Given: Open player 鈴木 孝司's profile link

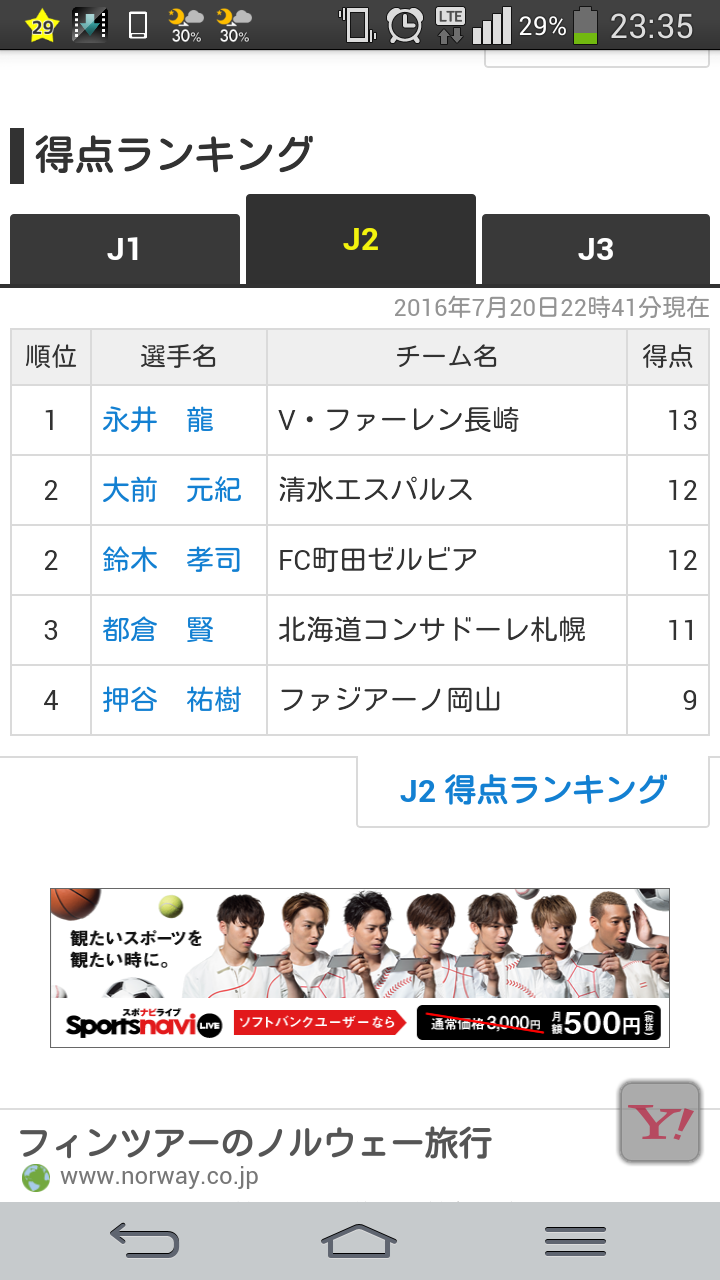Looking at the screenshot, I should tap(172, 560).
